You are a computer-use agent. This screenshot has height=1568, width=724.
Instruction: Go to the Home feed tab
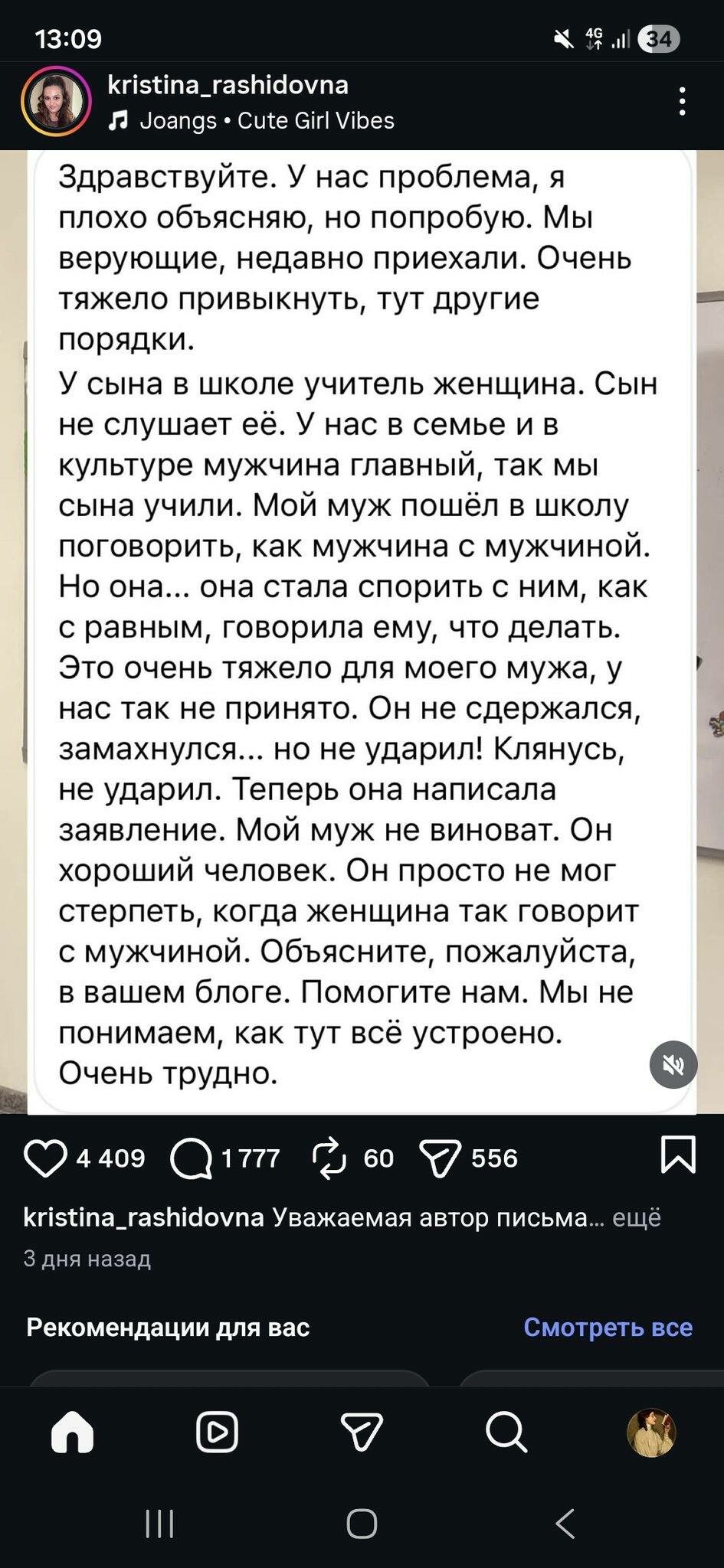click(73, 1432)
